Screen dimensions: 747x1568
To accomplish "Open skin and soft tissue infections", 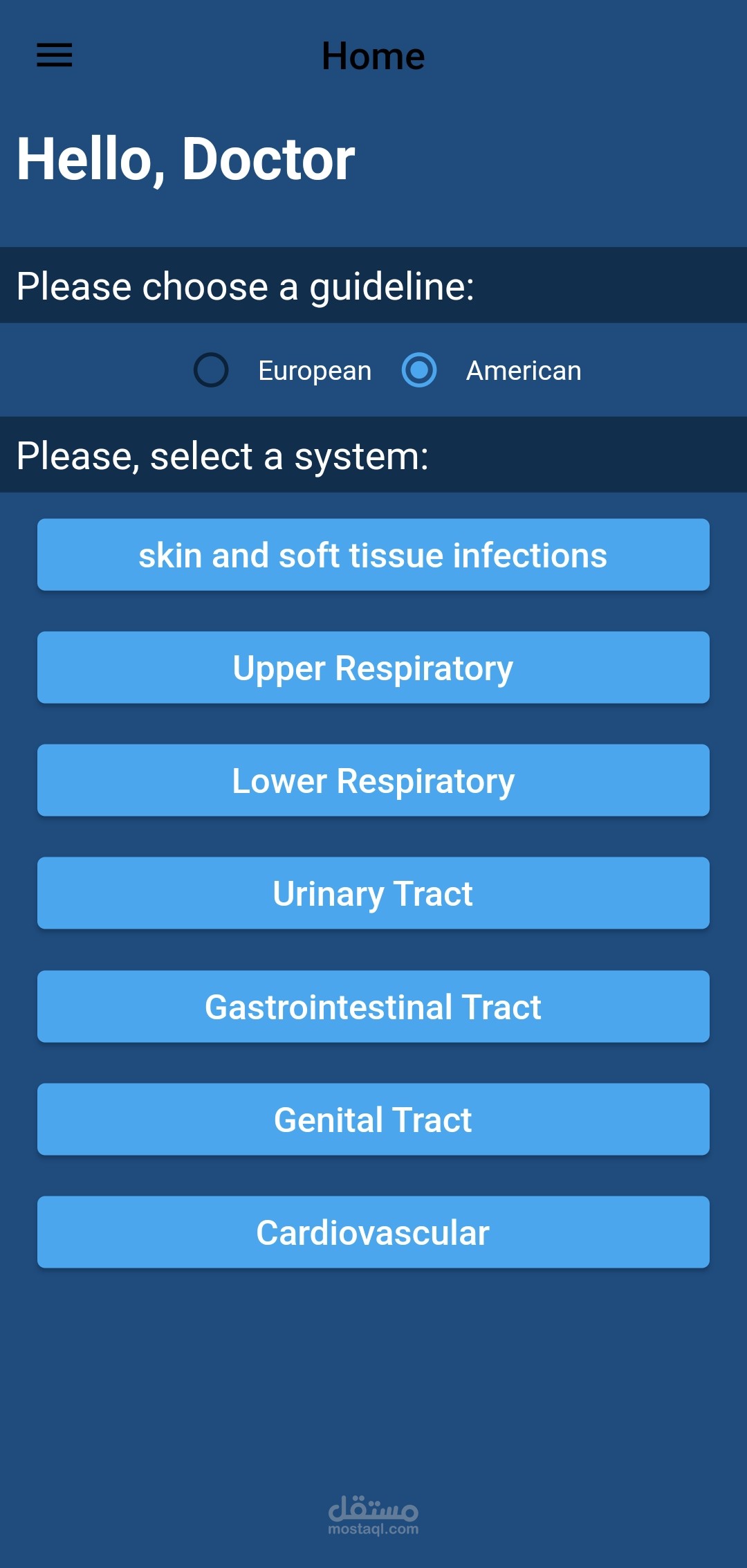I will coord(373,555).
